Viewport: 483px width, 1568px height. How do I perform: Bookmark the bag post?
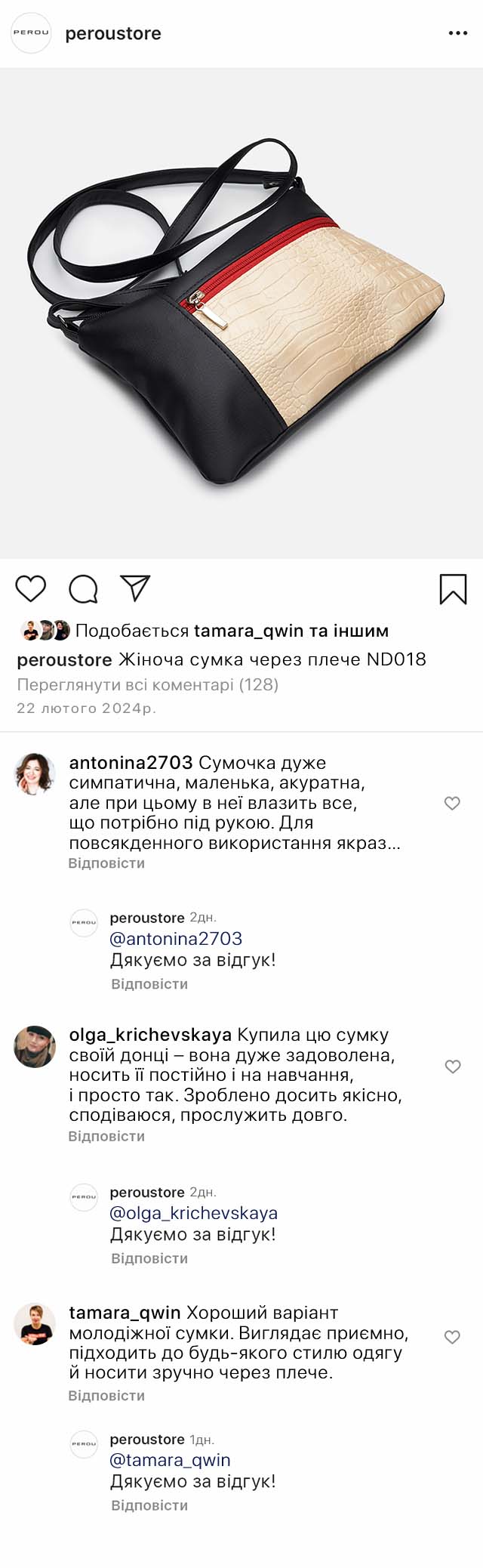tap(453, 589)
